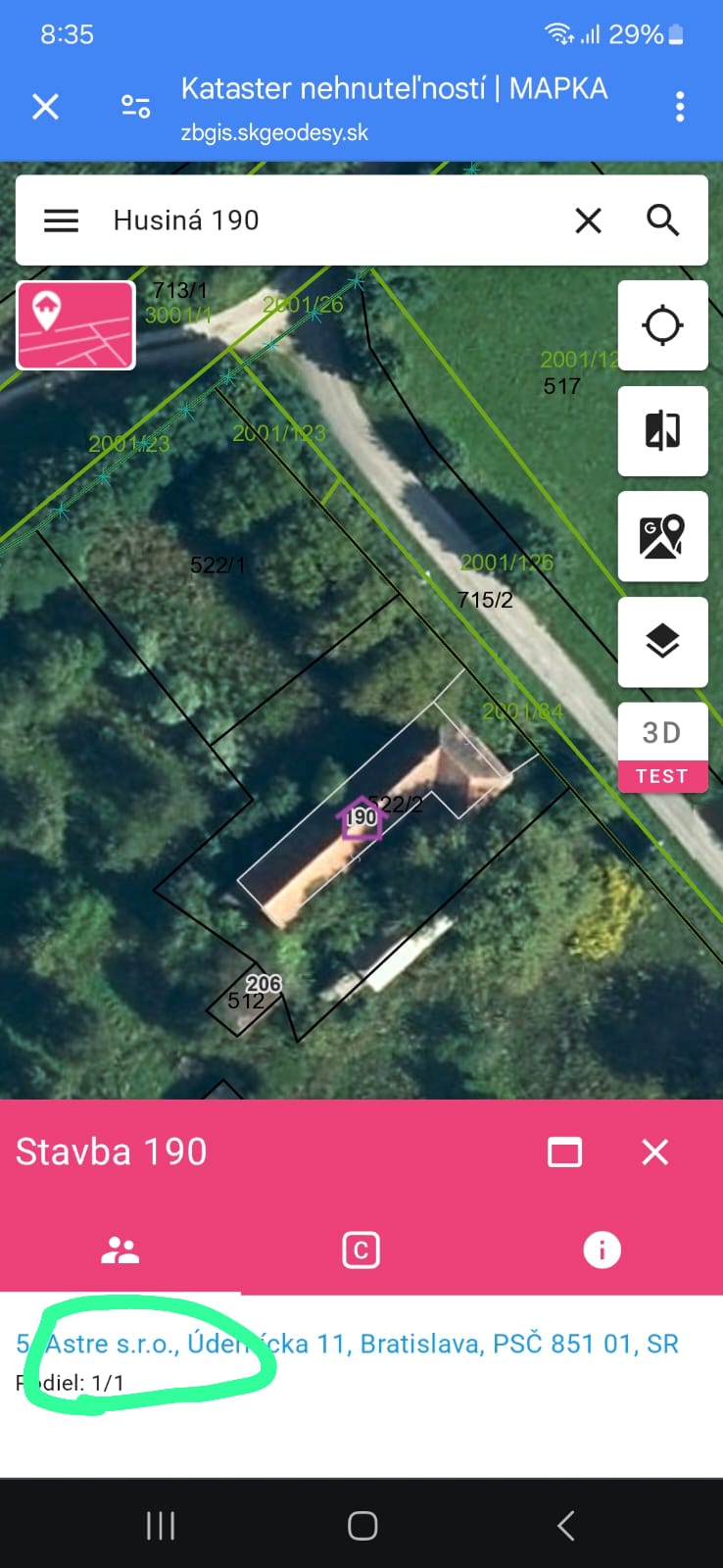Open the hamburger menu in search bar
723x1568 pixels.
coord(61,220)
